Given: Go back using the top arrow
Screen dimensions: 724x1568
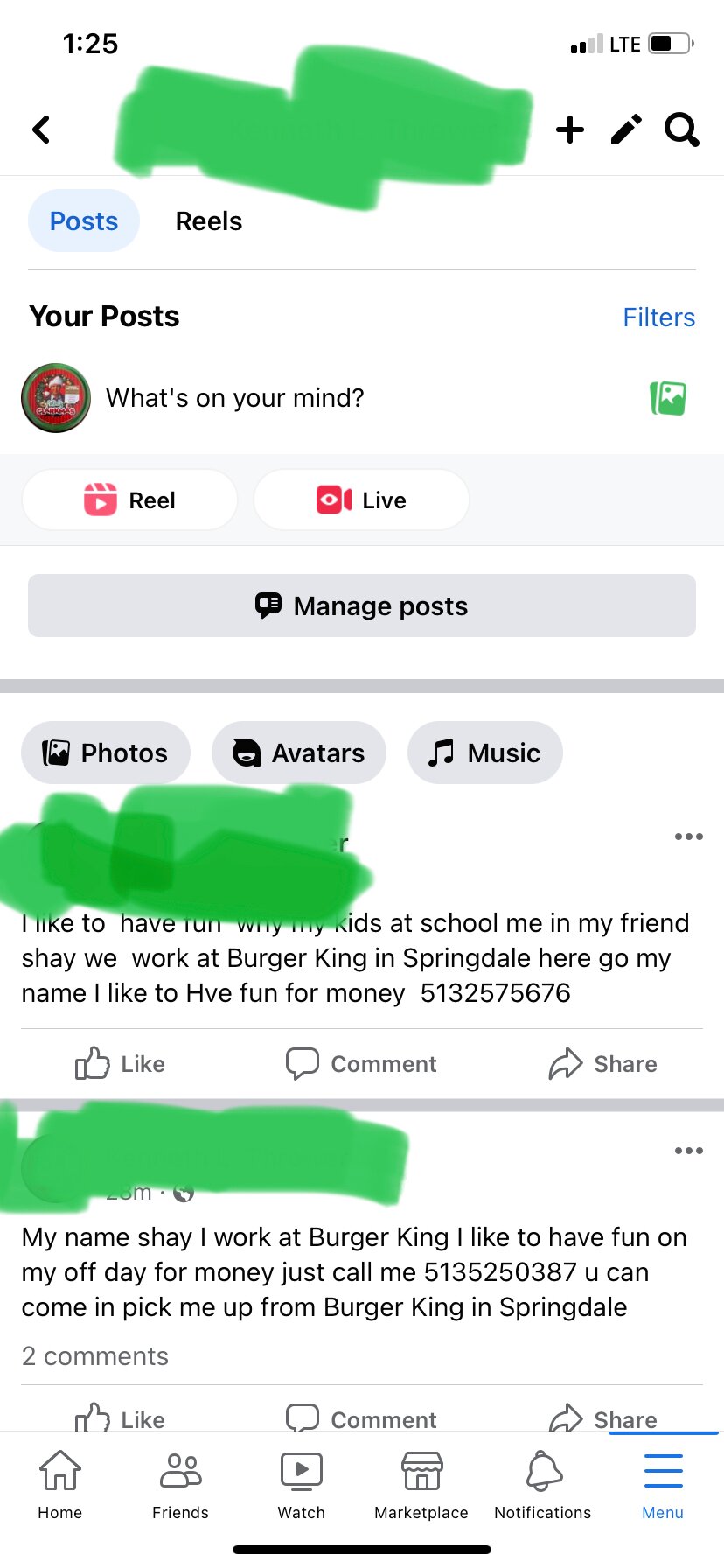Looking at the screenshot, I should [41, 129].
